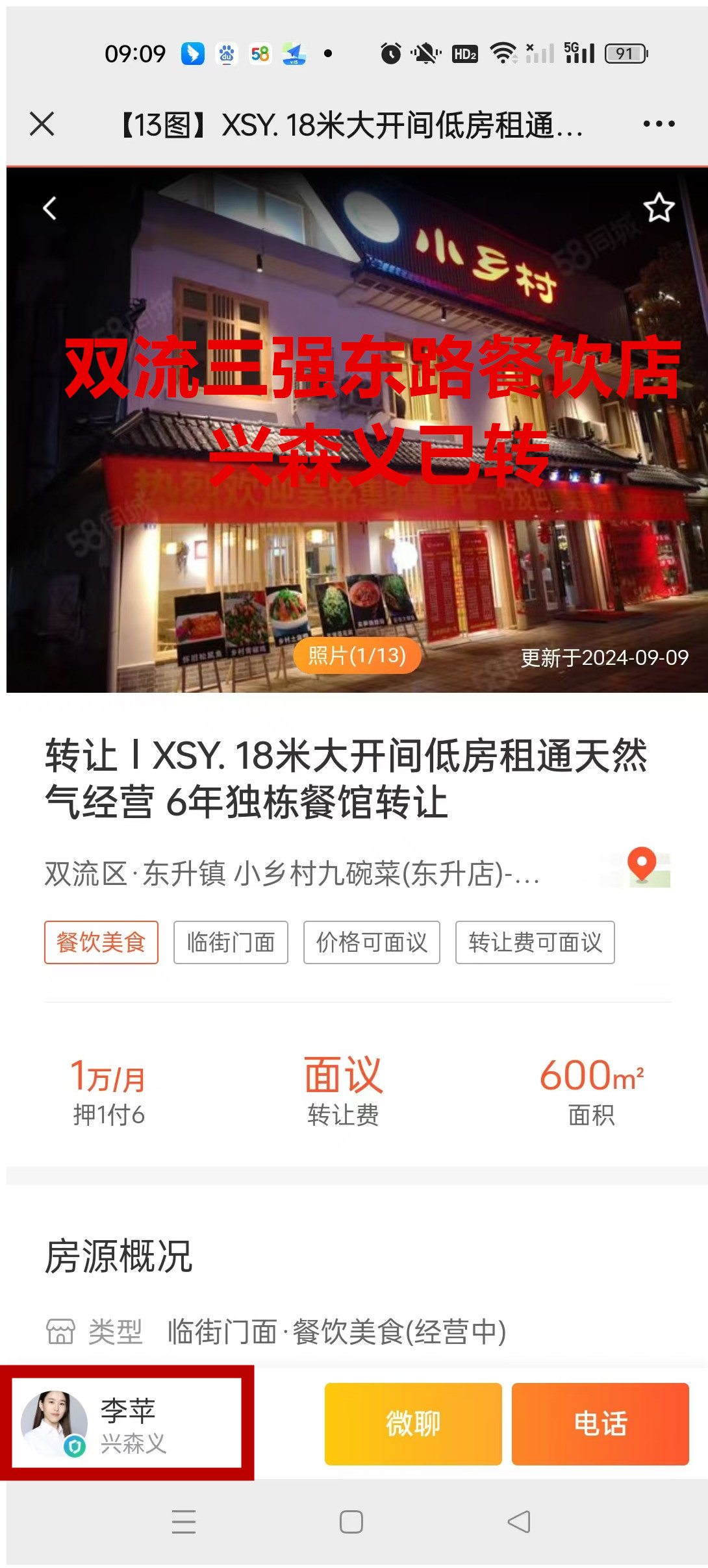Start a 微聊 chat with the agent
Image resolution: width=708 pixels, height=1568 pixels.
coord(413,1423)
